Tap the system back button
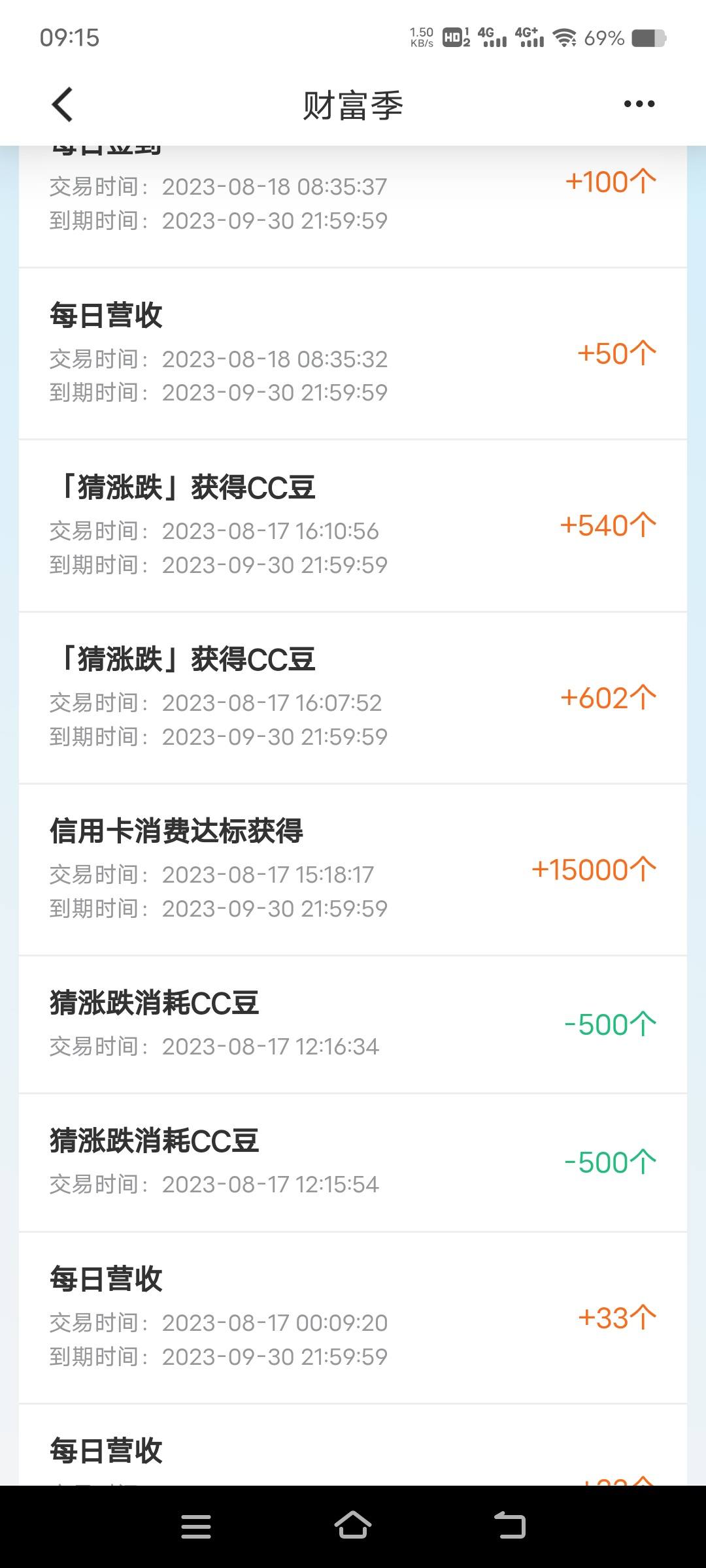This screenshot has height=1568, width=706. point(510,1526)
